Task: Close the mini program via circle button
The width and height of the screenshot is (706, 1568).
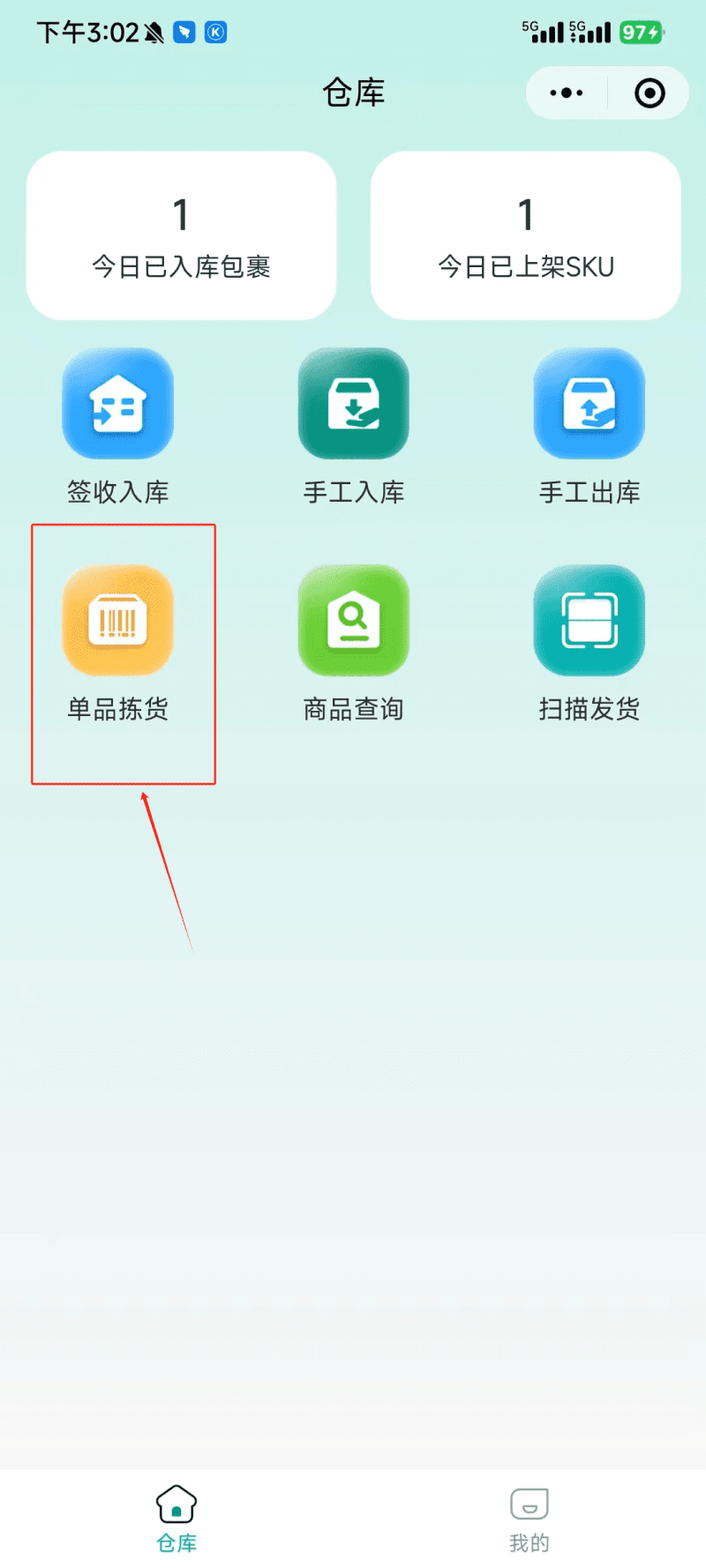Action: [x=650, y=93]
